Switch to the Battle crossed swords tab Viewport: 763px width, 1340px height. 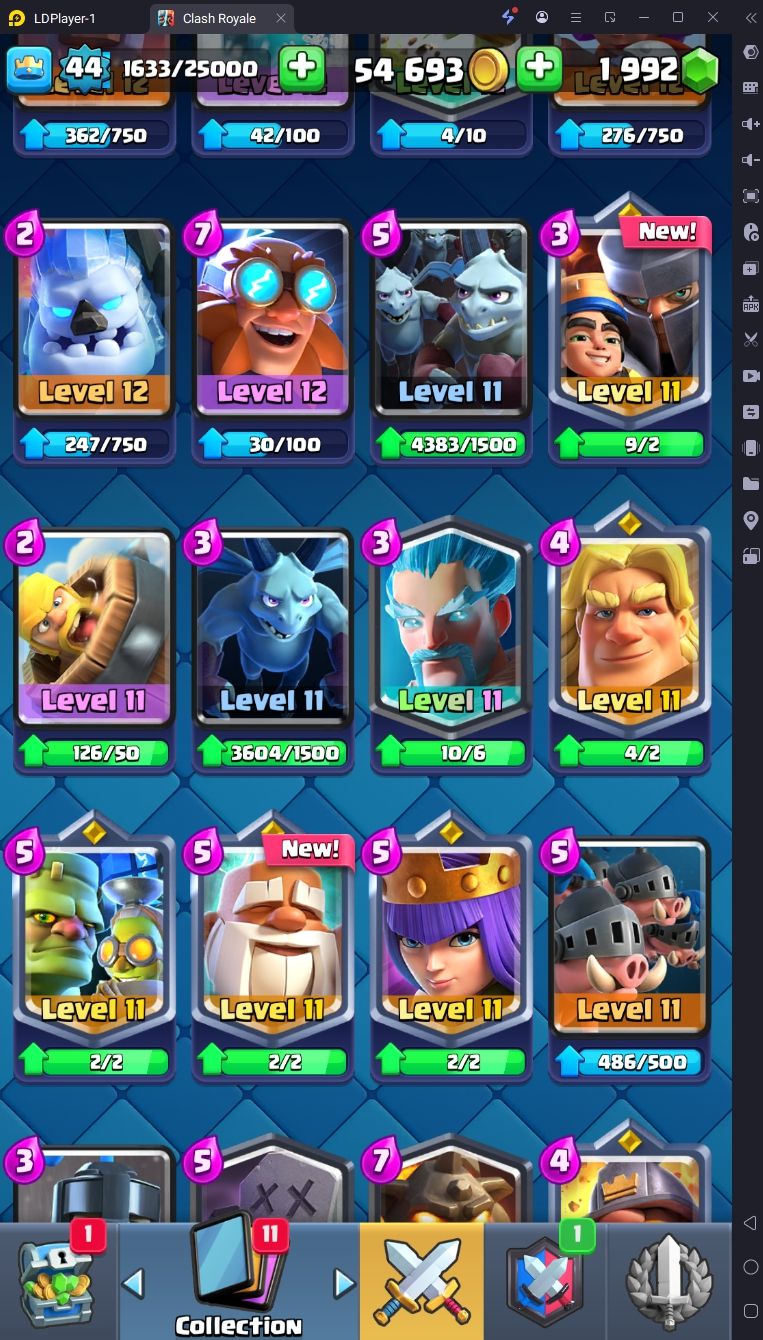coord(421,1282)
